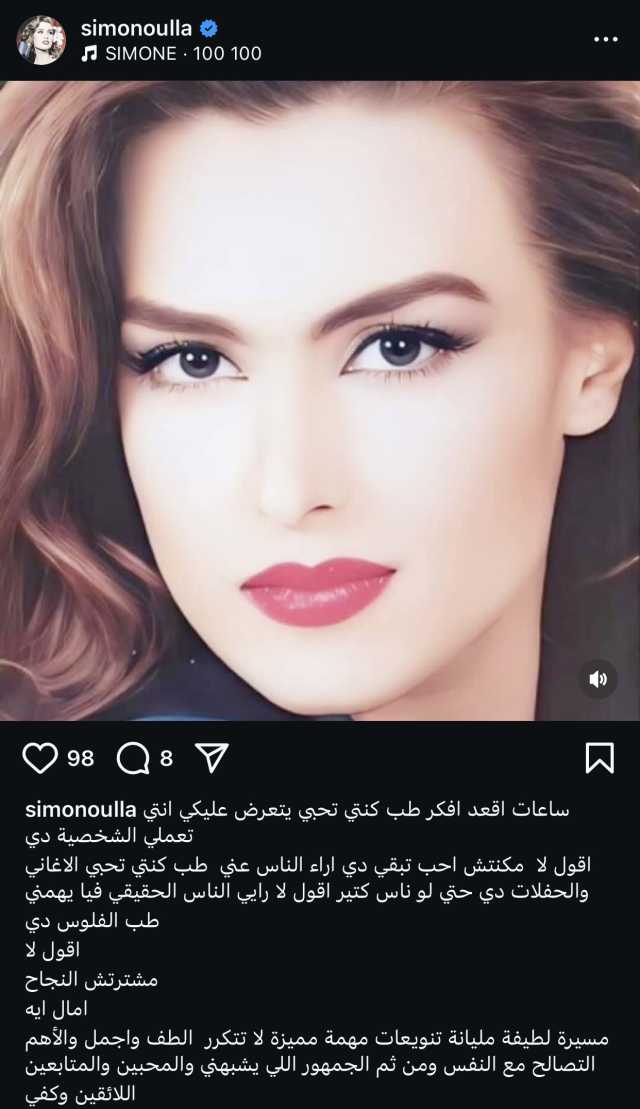Open simonoulla's profile picture
This screenshot has height=1109, width=640.
pyautogui.click(x=41, y=40)
